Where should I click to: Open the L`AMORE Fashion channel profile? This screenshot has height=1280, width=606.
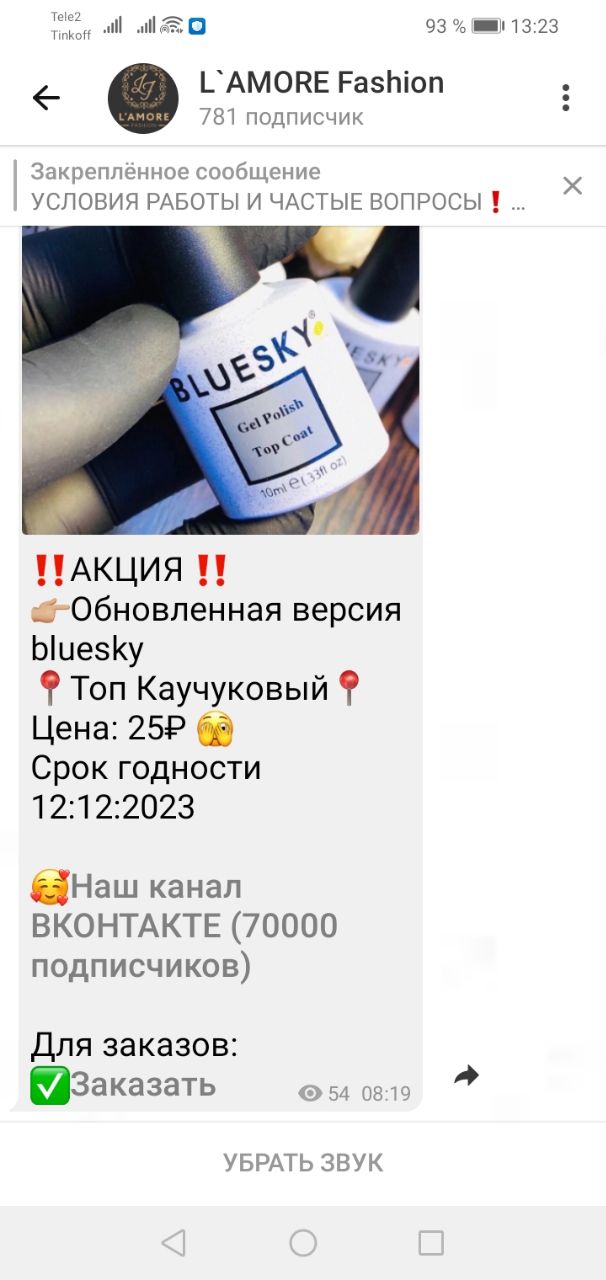pyautogui.click(x=320, y=98)
